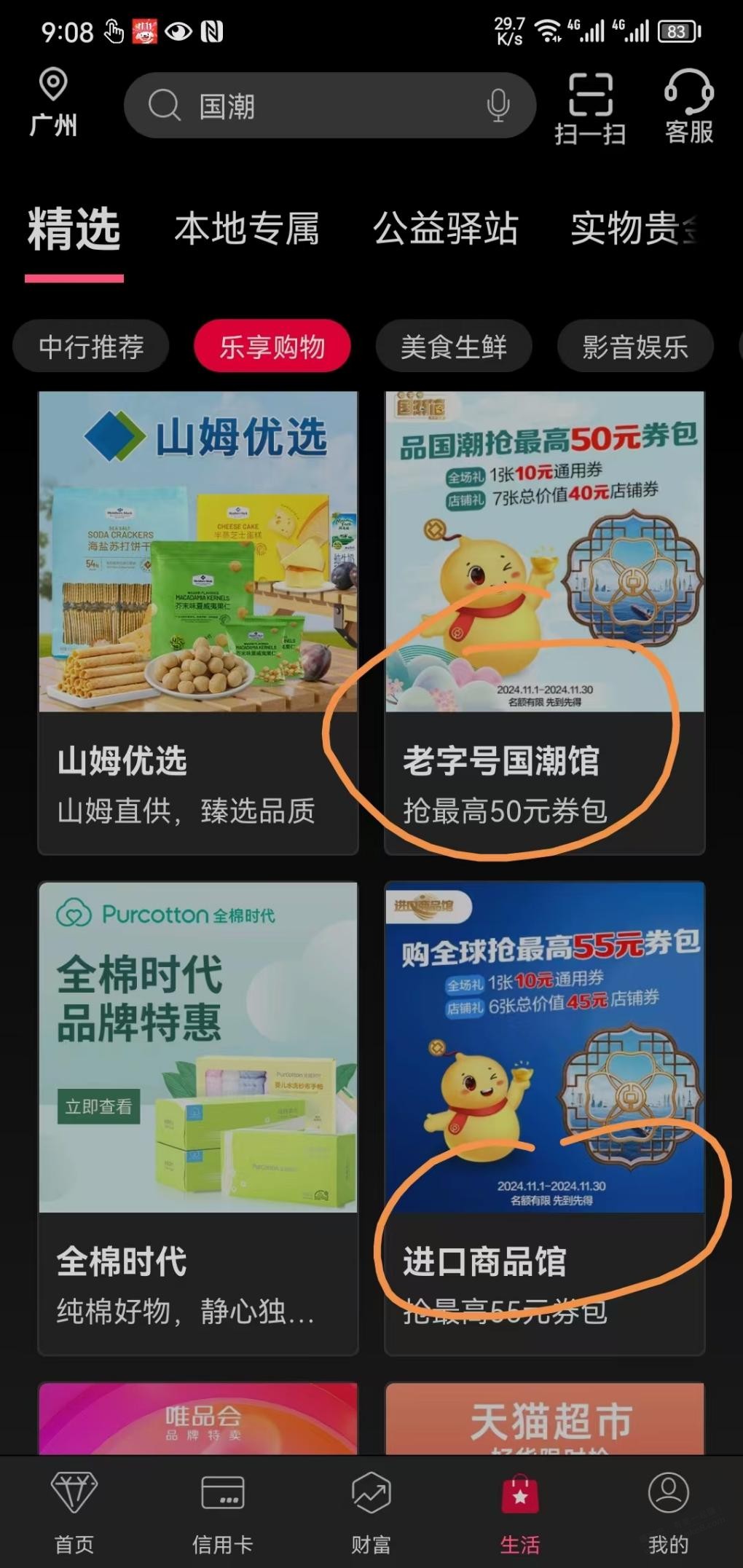This screenshot has width=743, height=1568.
Task: Select the 中行推荐 chip
Action: 91,347
